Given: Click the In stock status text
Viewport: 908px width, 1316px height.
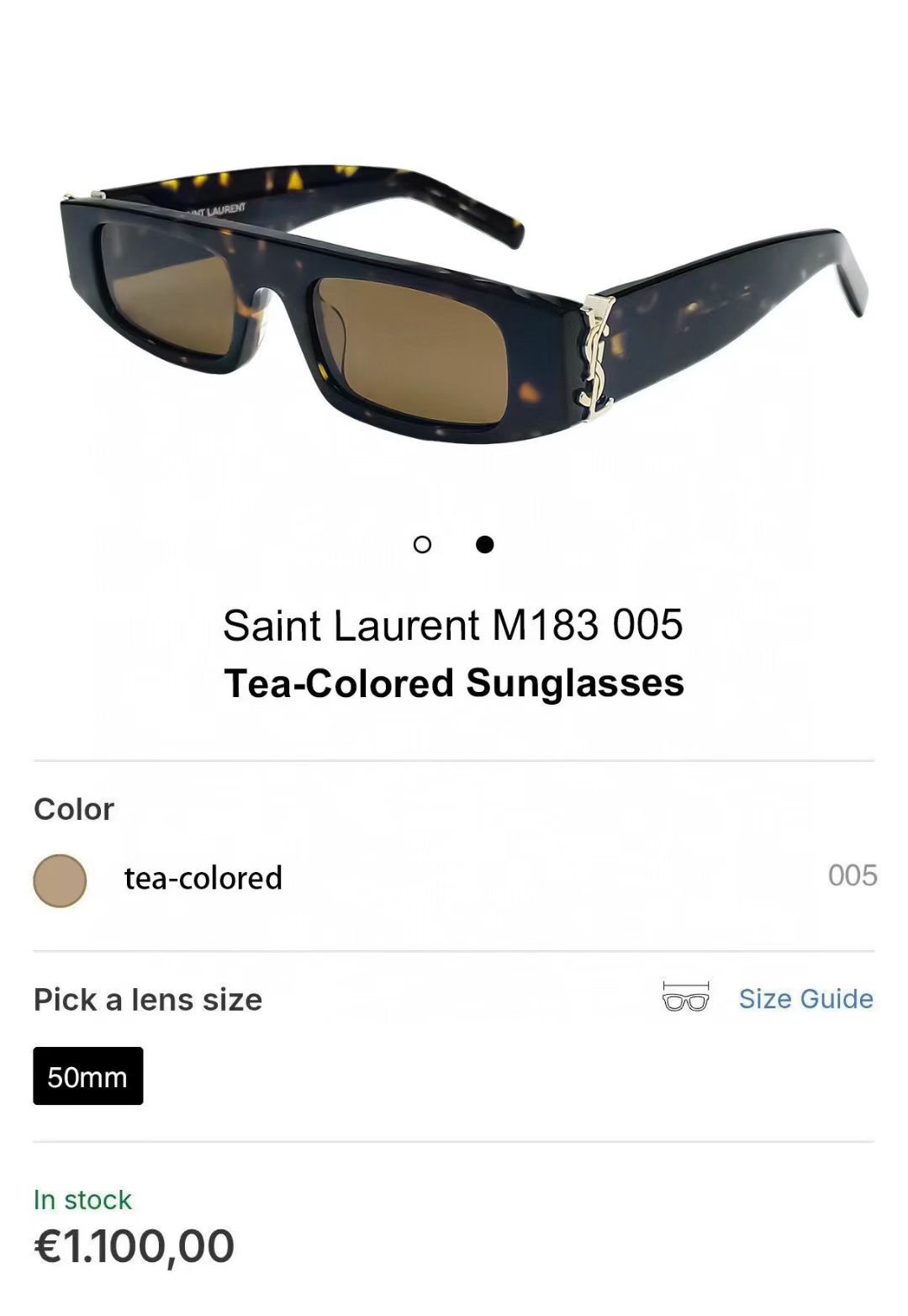Looking at the screenshot, I should [x=82, y=1201].
